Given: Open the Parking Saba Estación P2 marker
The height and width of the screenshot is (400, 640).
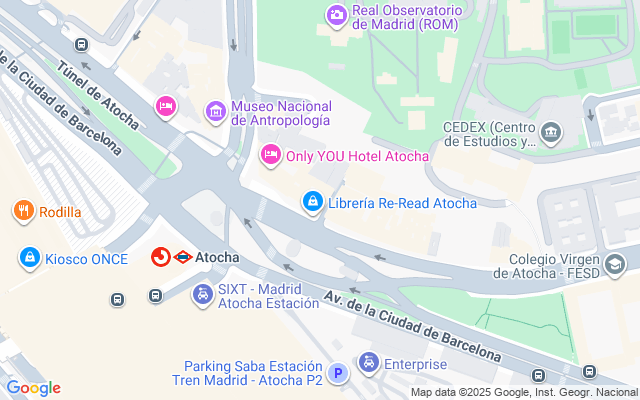Looking at the screenshot, I should tap(338, 373).
